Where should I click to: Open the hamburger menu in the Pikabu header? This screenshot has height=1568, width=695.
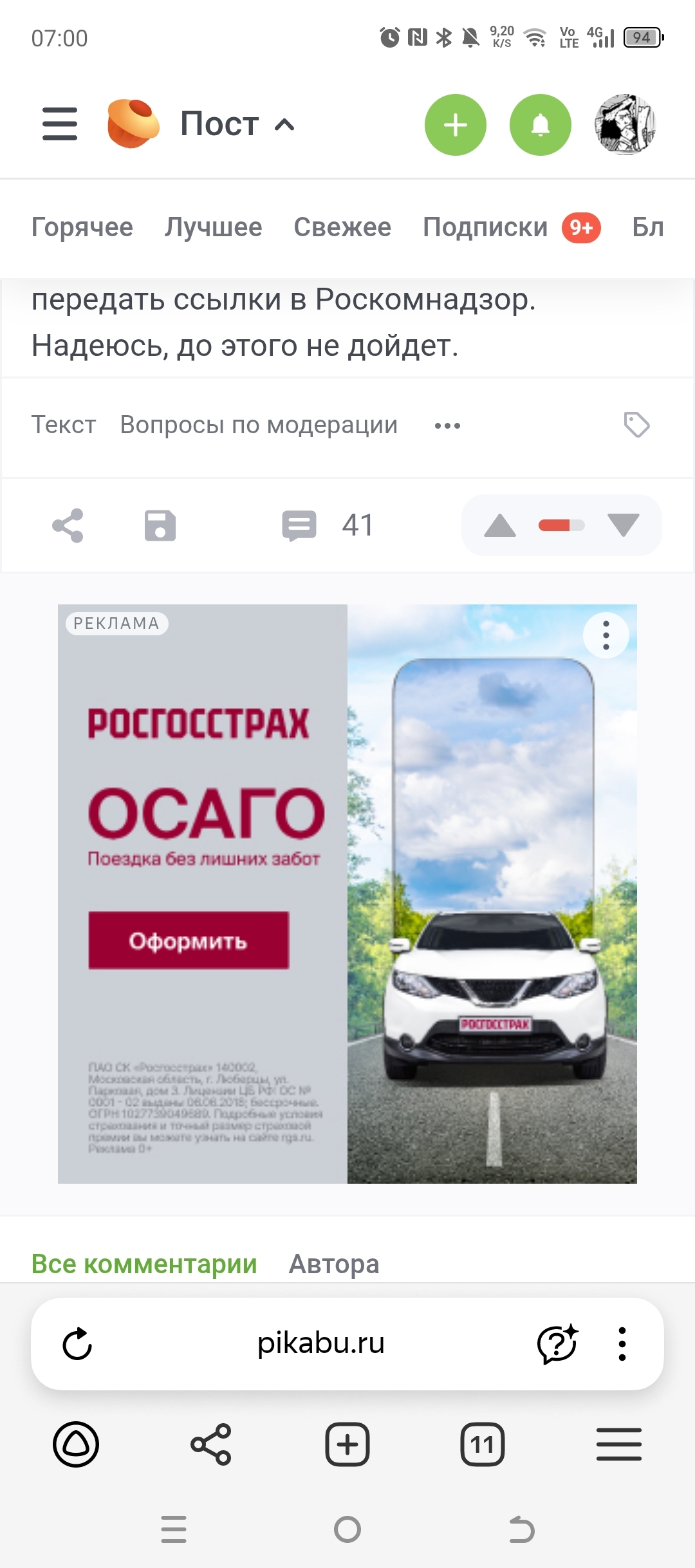pos(60,124)
